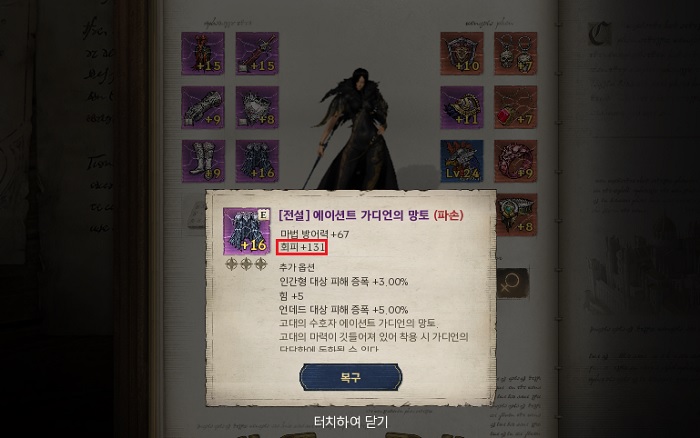This screenshot has height=438, width=700.
Task: Dismiss the popup via 터치하여 닫기
Action: coord(350,421)
